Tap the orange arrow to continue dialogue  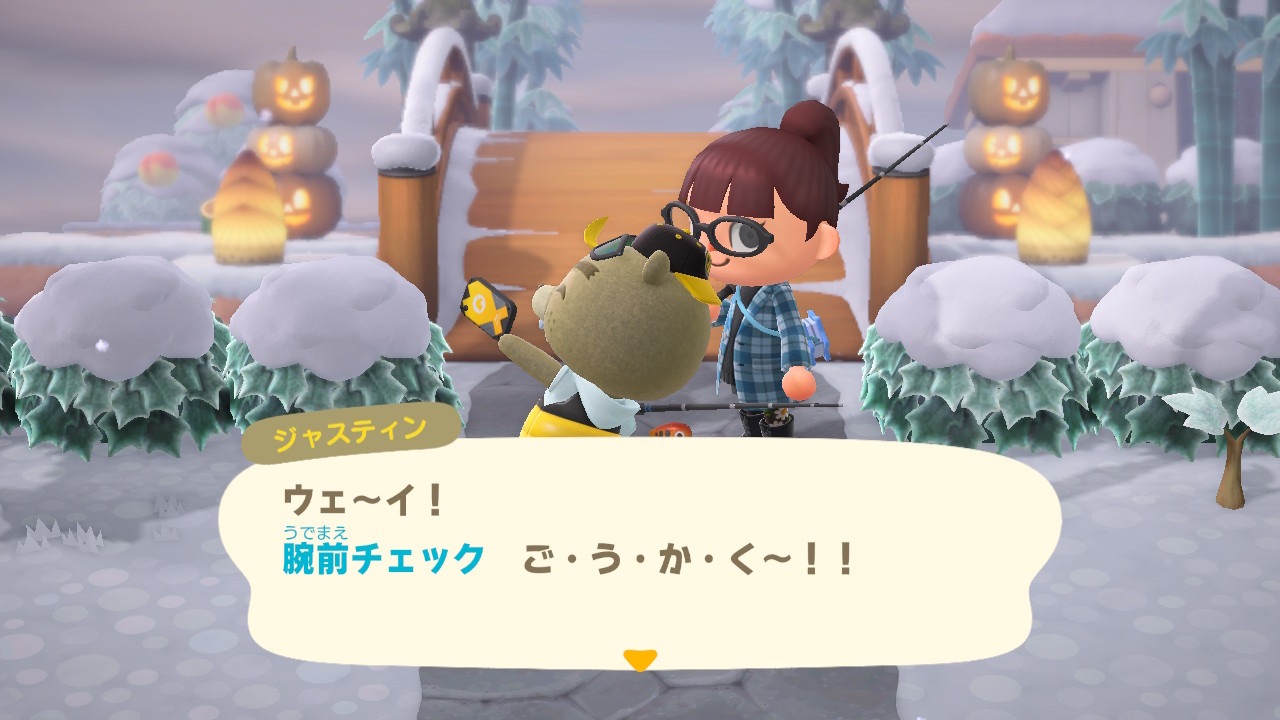pyautogui.click(x=639, y=659)
